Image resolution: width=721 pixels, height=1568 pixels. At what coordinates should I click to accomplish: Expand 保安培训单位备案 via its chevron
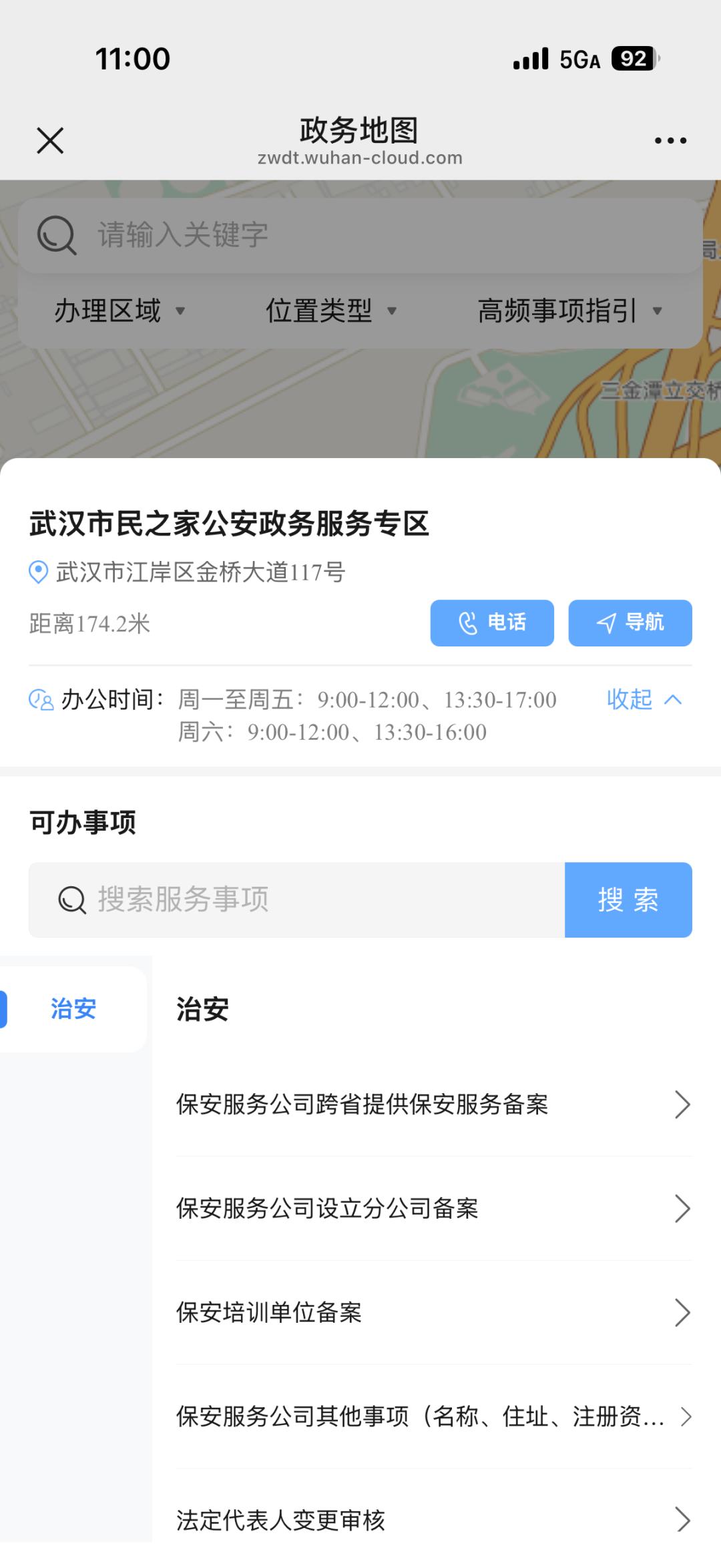[x=682, y=1312]
